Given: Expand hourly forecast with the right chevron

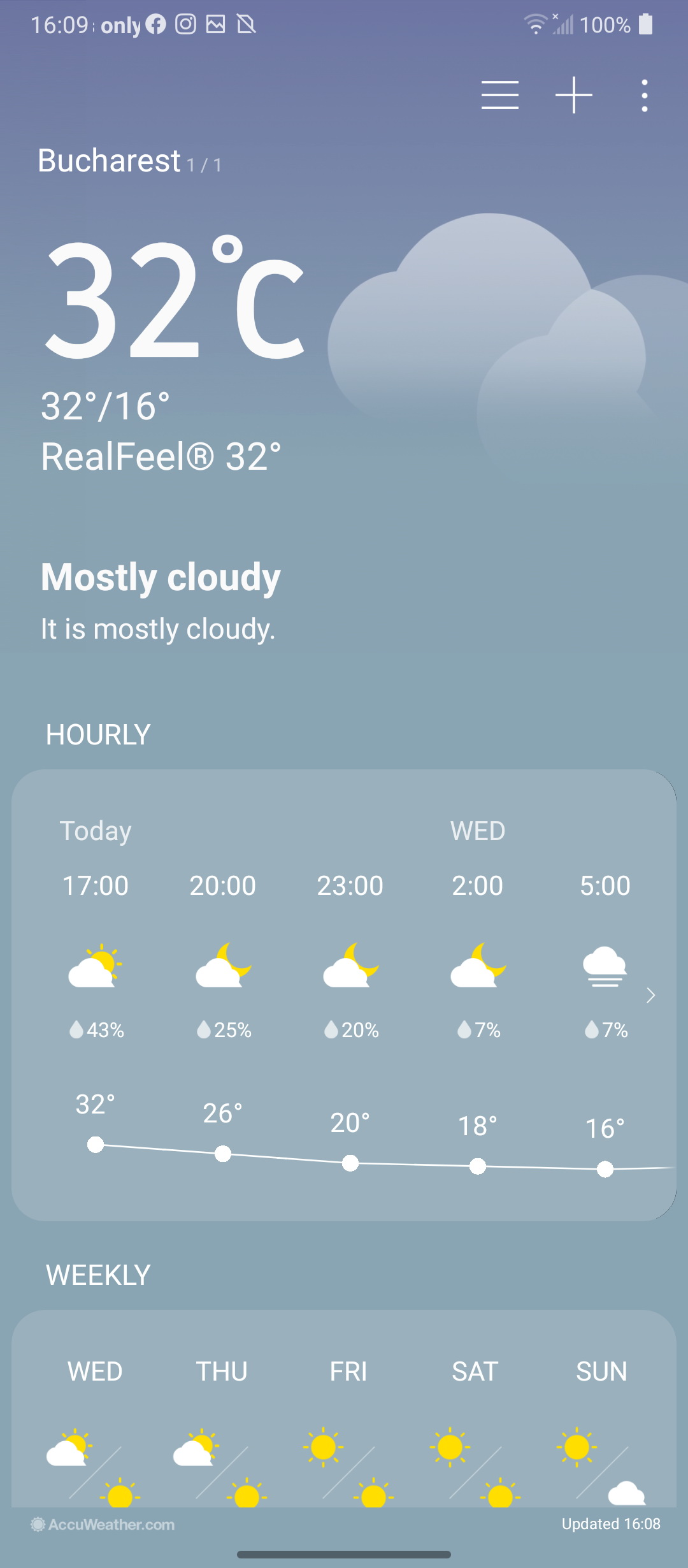Looking at the screenshot, I should [650, 995].
